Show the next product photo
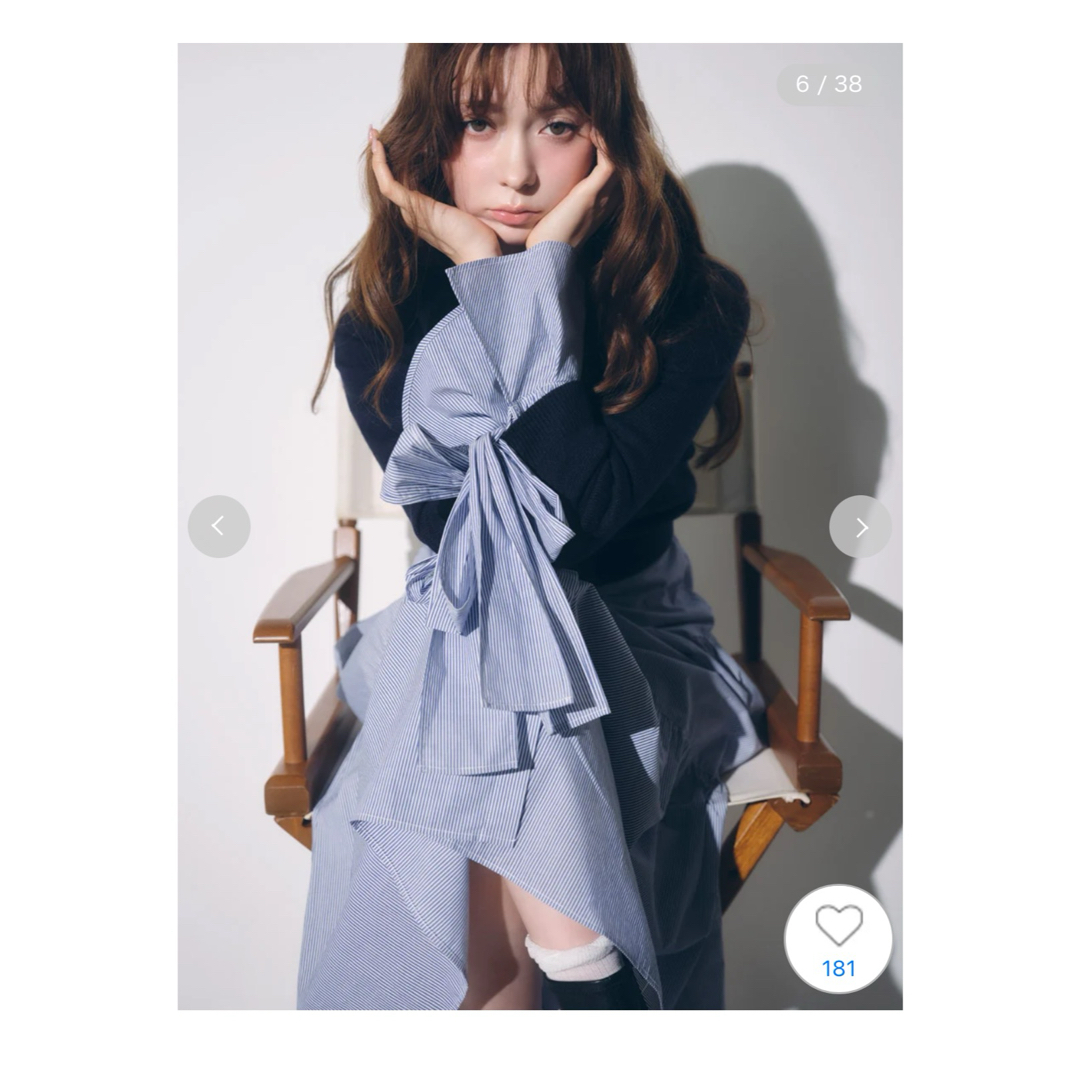Image resolution: width=1080 pixels, height=1080 pixels. pyautogui.click(x=860, y=526)
